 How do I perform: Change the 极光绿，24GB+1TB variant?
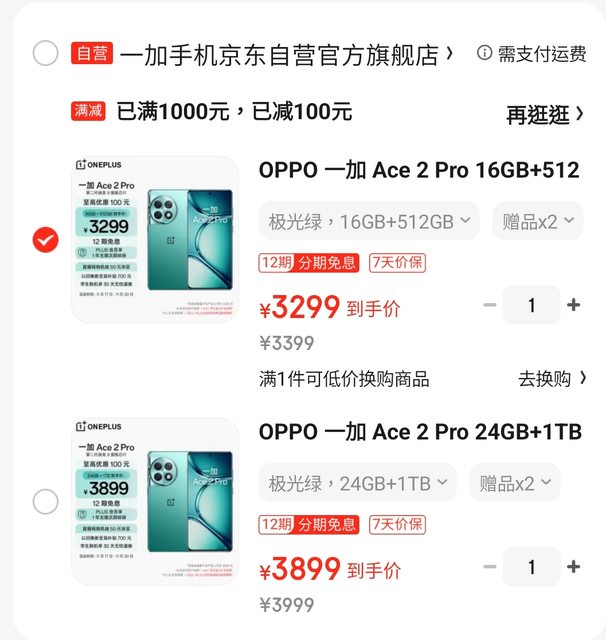click(358, 484)
